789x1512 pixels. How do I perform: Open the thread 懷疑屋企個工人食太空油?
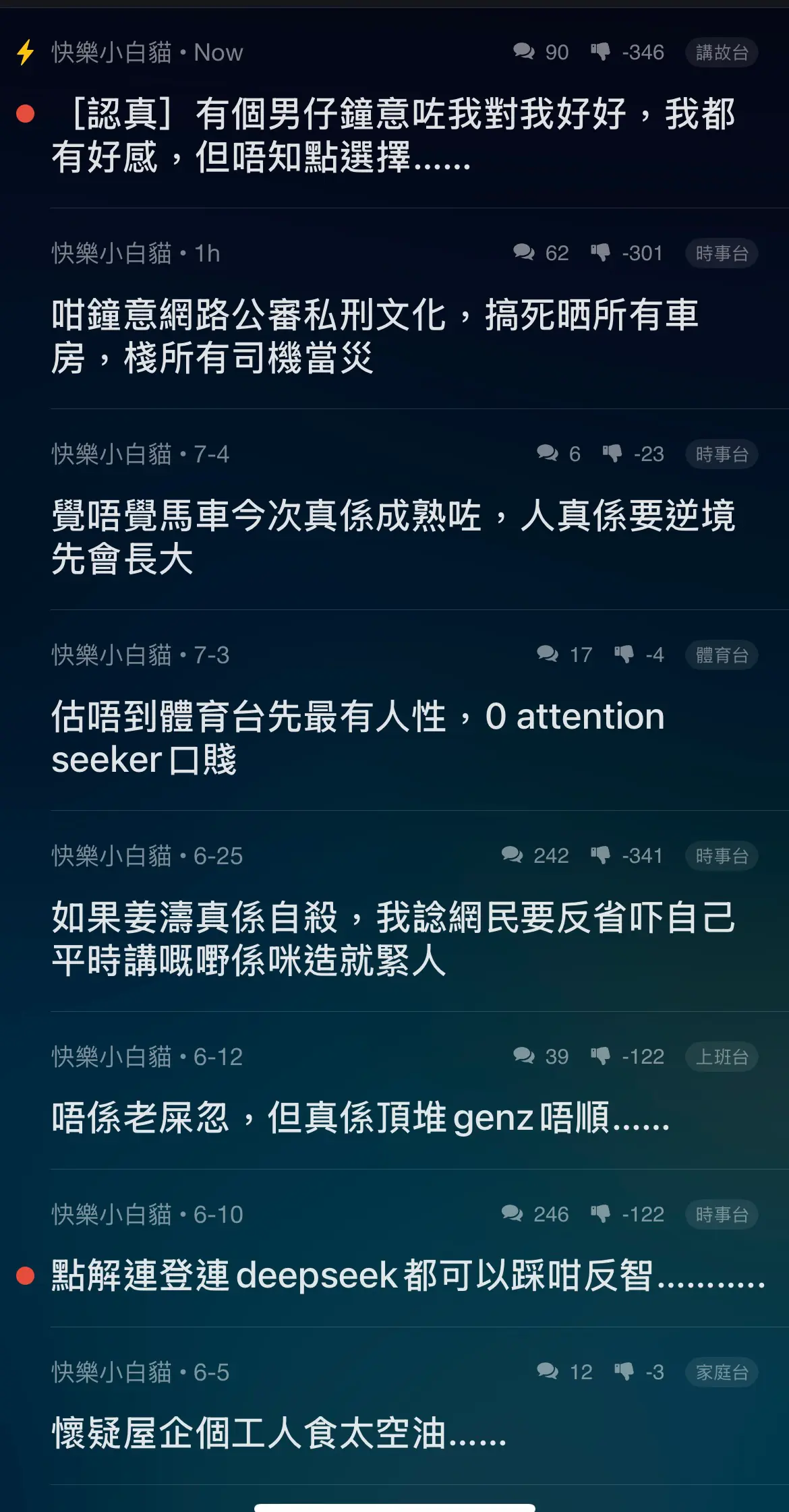279,1433
